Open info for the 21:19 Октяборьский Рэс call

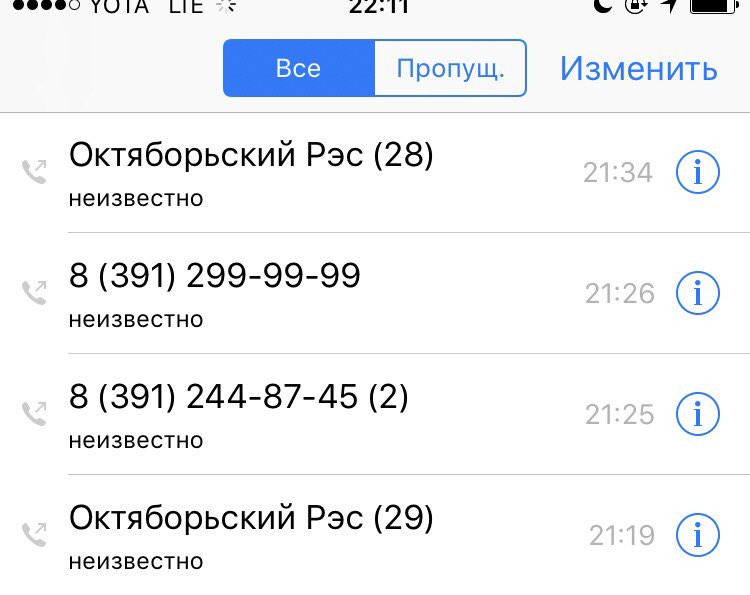698,536
